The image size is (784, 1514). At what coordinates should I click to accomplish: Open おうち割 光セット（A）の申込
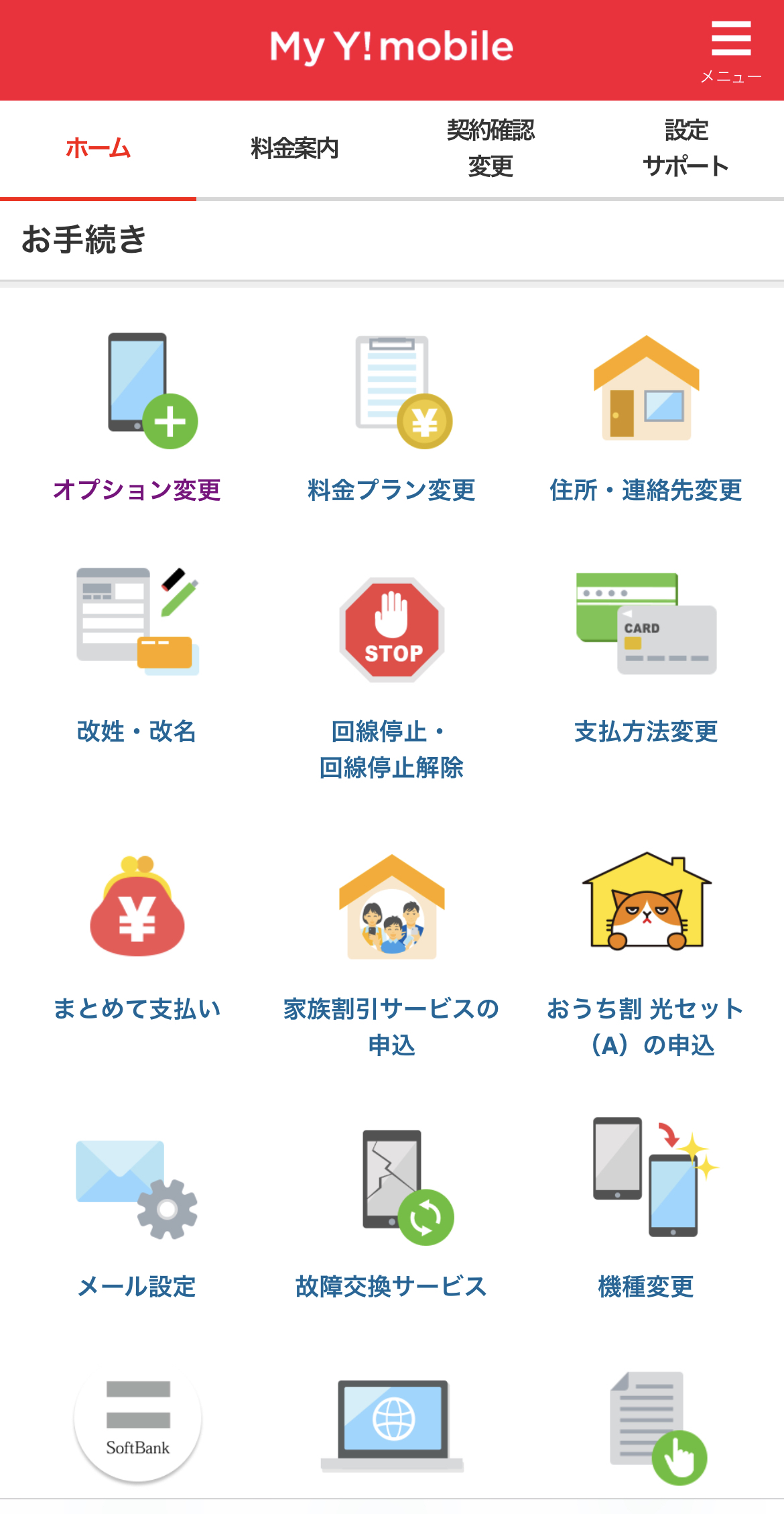tap(646, 952)
